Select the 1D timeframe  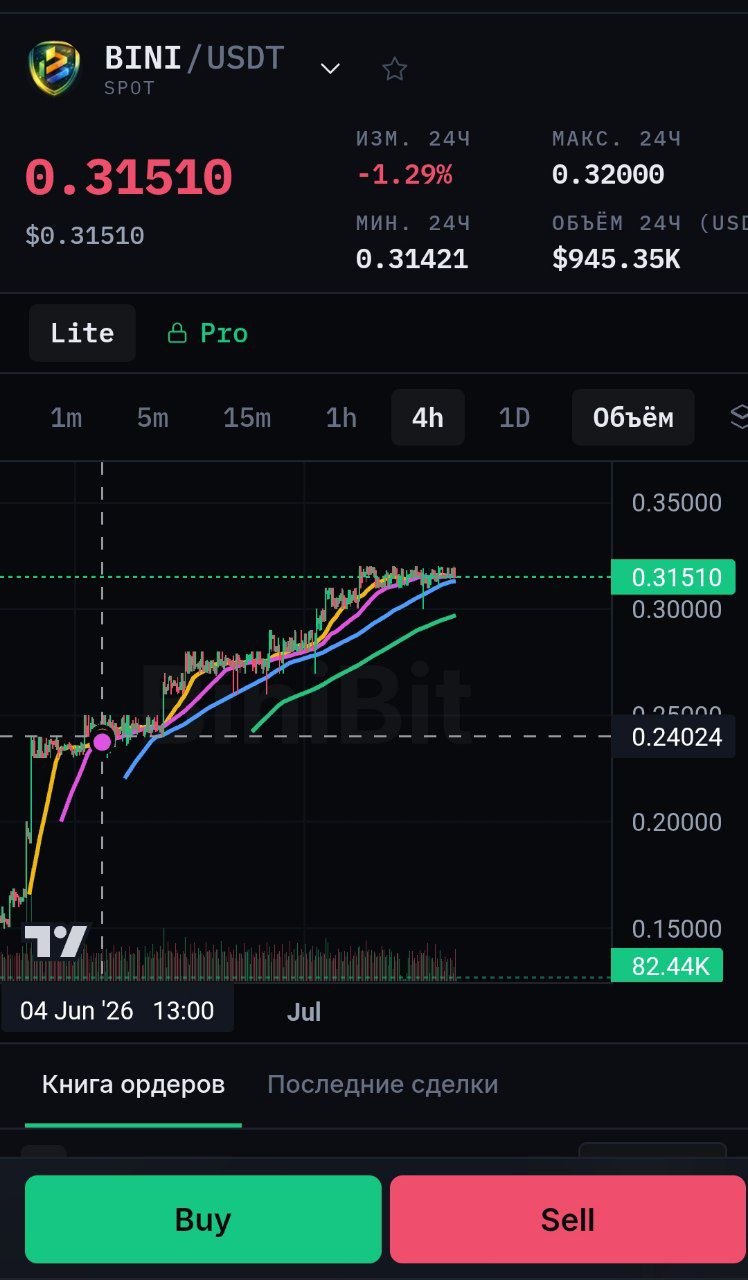[514, 417]
